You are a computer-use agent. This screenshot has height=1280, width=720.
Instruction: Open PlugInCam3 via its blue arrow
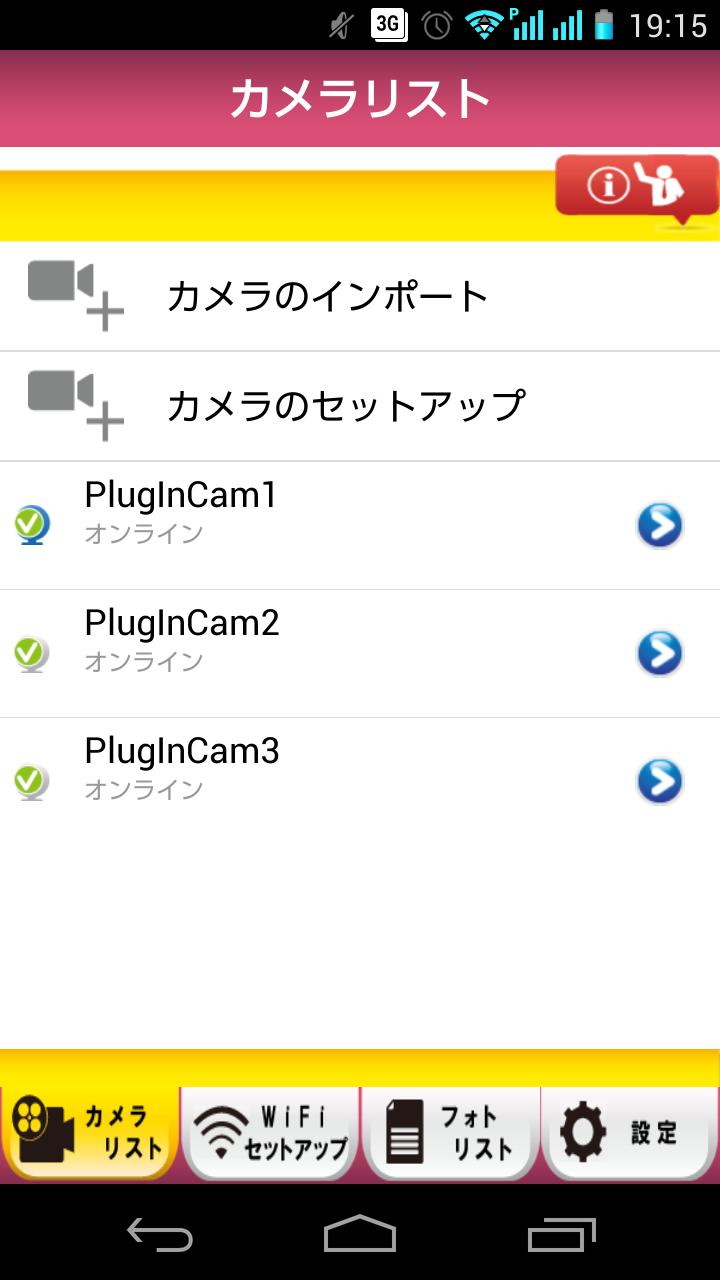(659, 781)
